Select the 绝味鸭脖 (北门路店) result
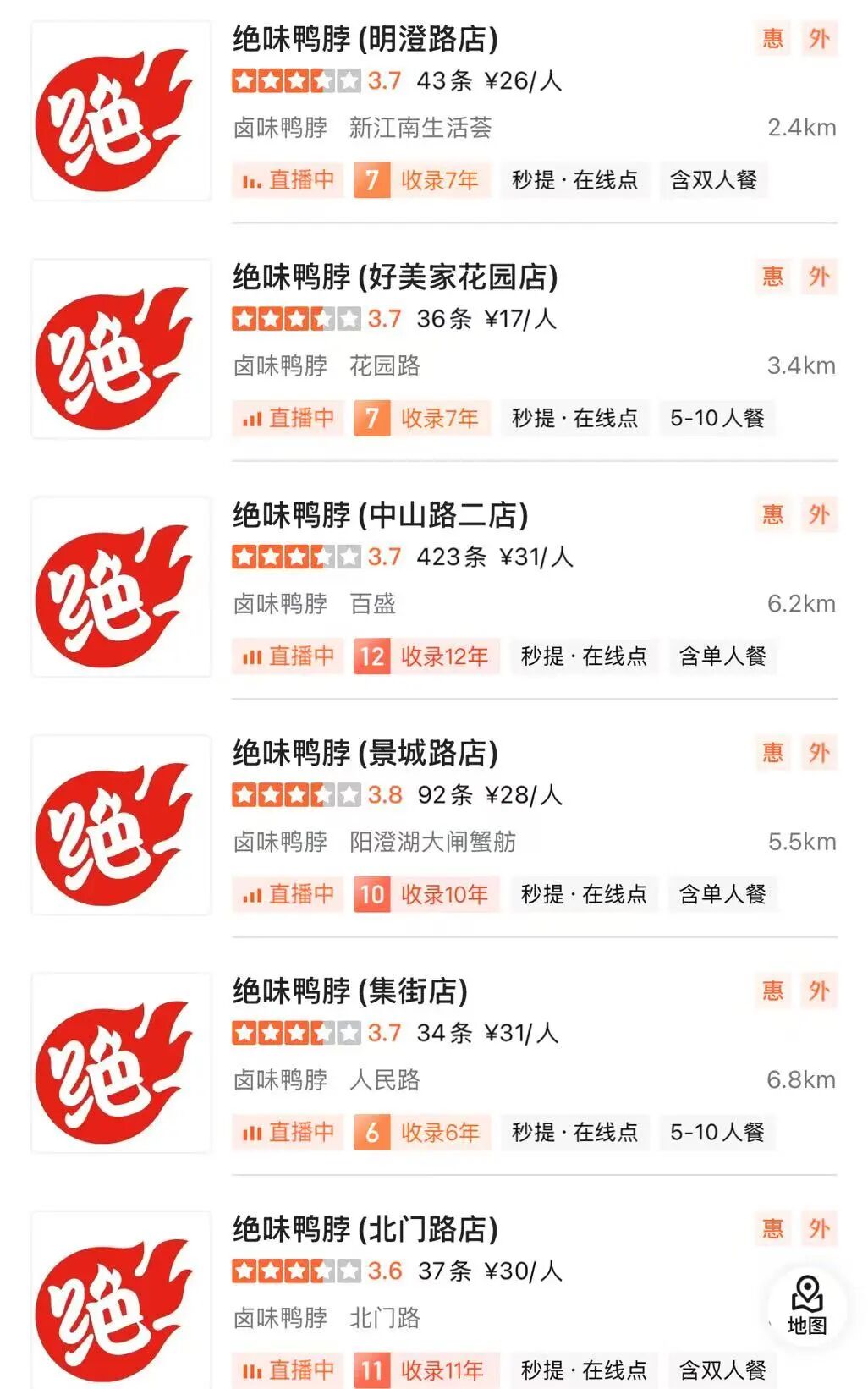This screenshot has height=1389, width=868. (365, 1229)
